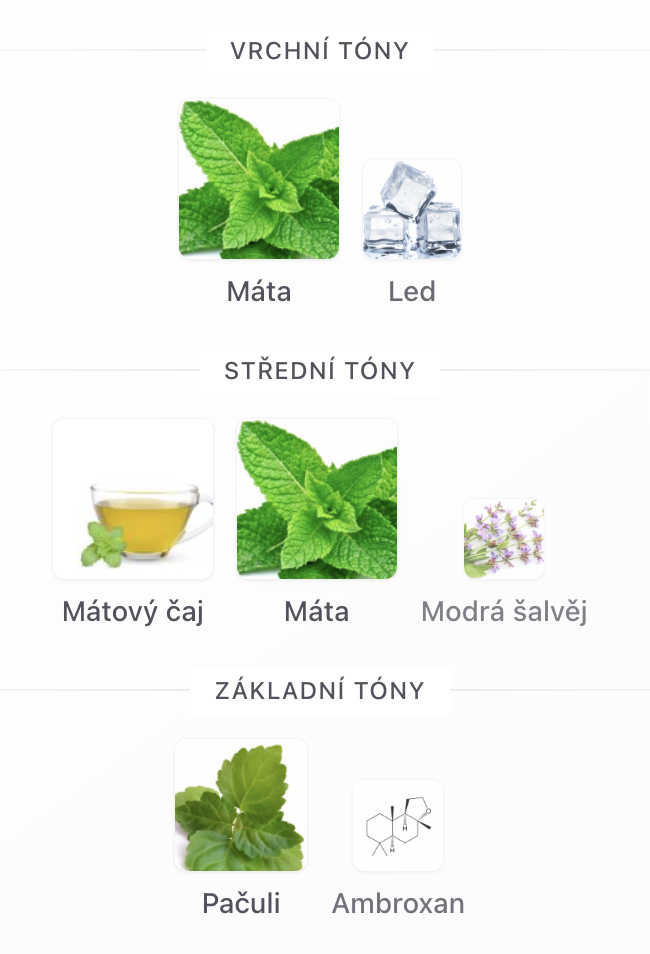
Task: Open the Máta note under Střední tóny
Action: click(x=317, y=500)
